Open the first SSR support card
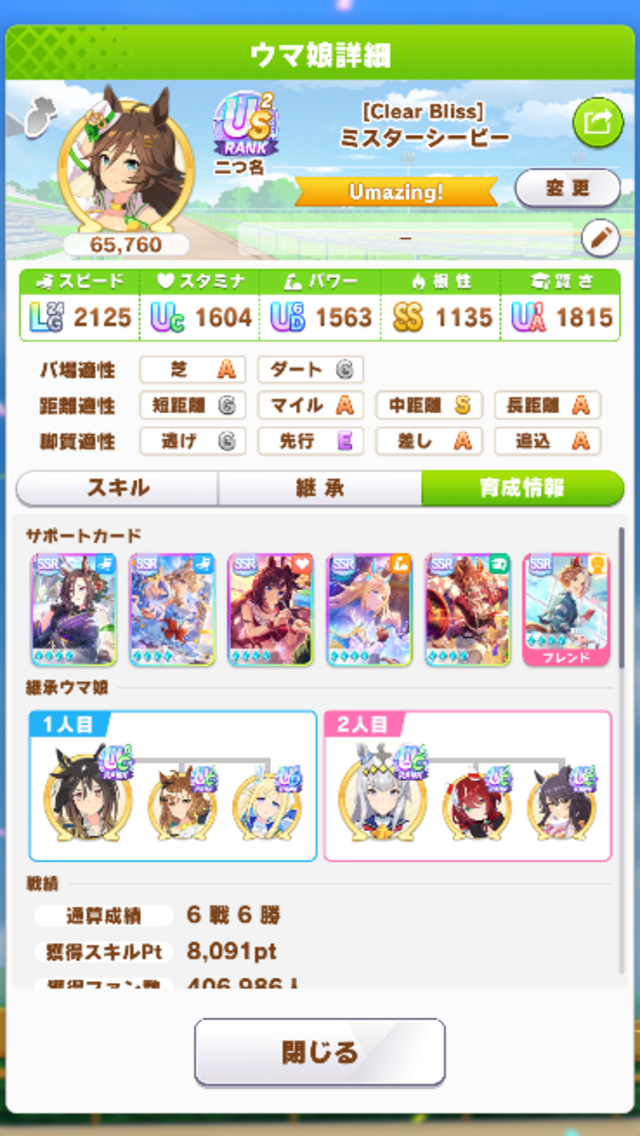The height and width of the screenshot is (1136, 640). click(x=73, y=609)
